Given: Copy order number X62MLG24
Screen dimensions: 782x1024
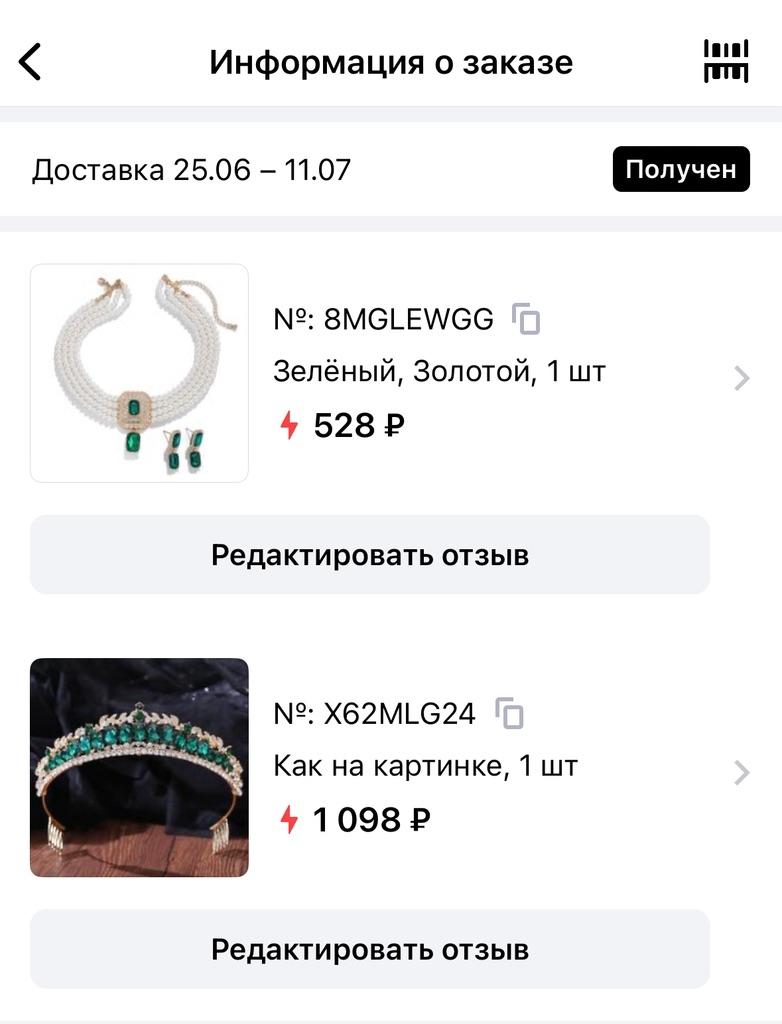Looking at the screenshot, I should pyautogui.click(x=510, y=713).
